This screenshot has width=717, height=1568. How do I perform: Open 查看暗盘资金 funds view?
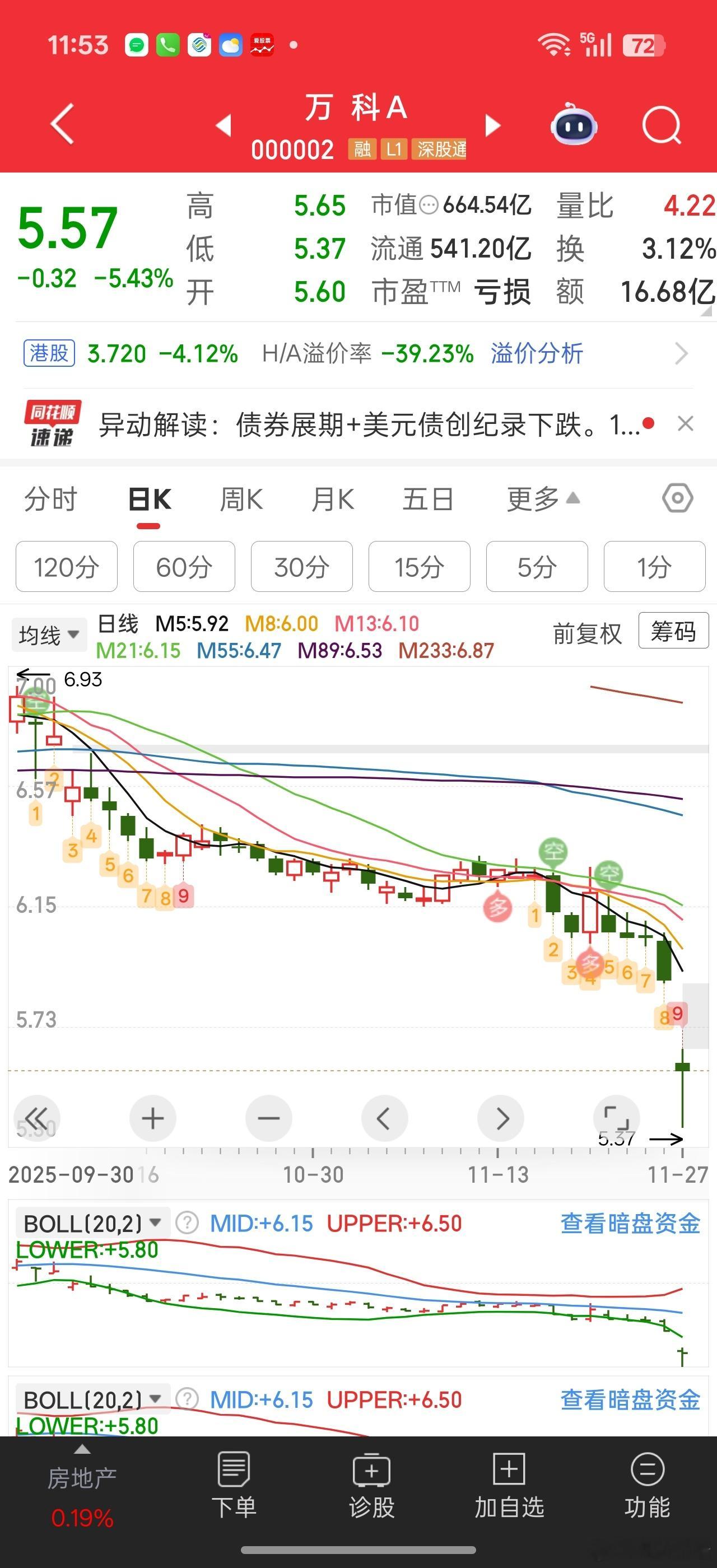coord(630,1223)
